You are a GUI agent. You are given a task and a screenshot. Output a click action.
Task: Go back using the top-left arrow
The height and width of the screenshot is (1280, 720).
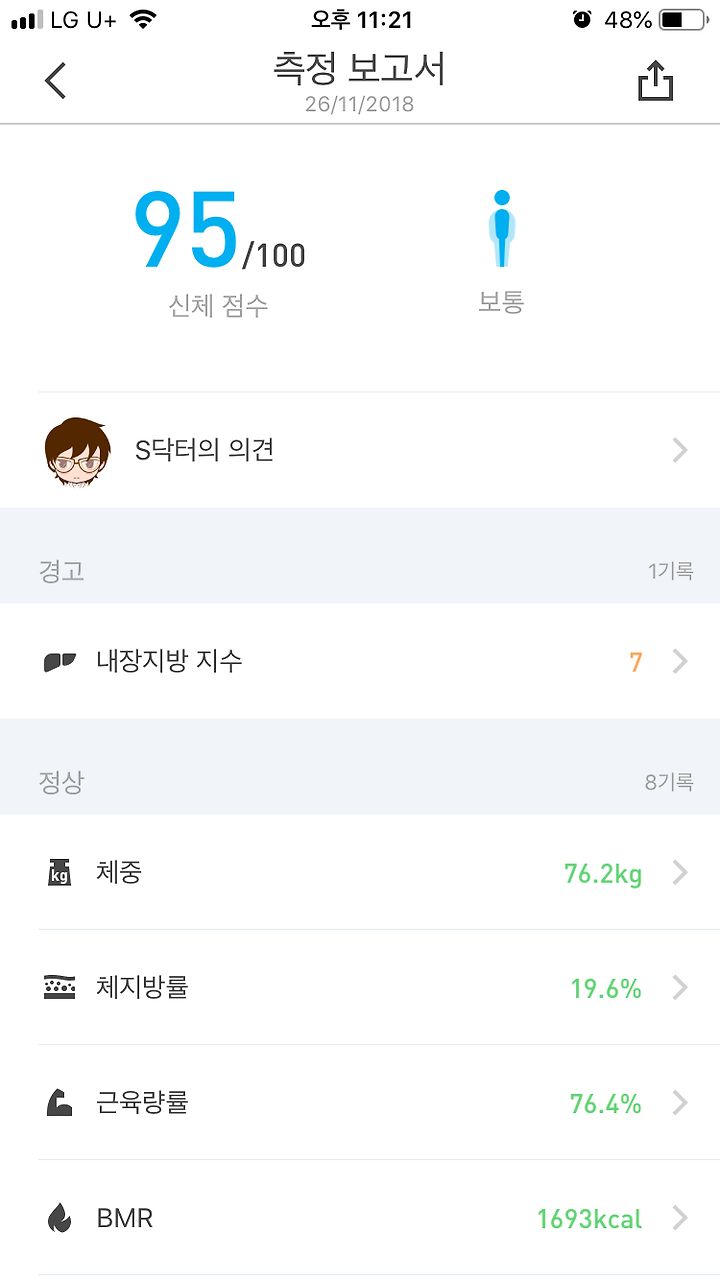[56, 80]
